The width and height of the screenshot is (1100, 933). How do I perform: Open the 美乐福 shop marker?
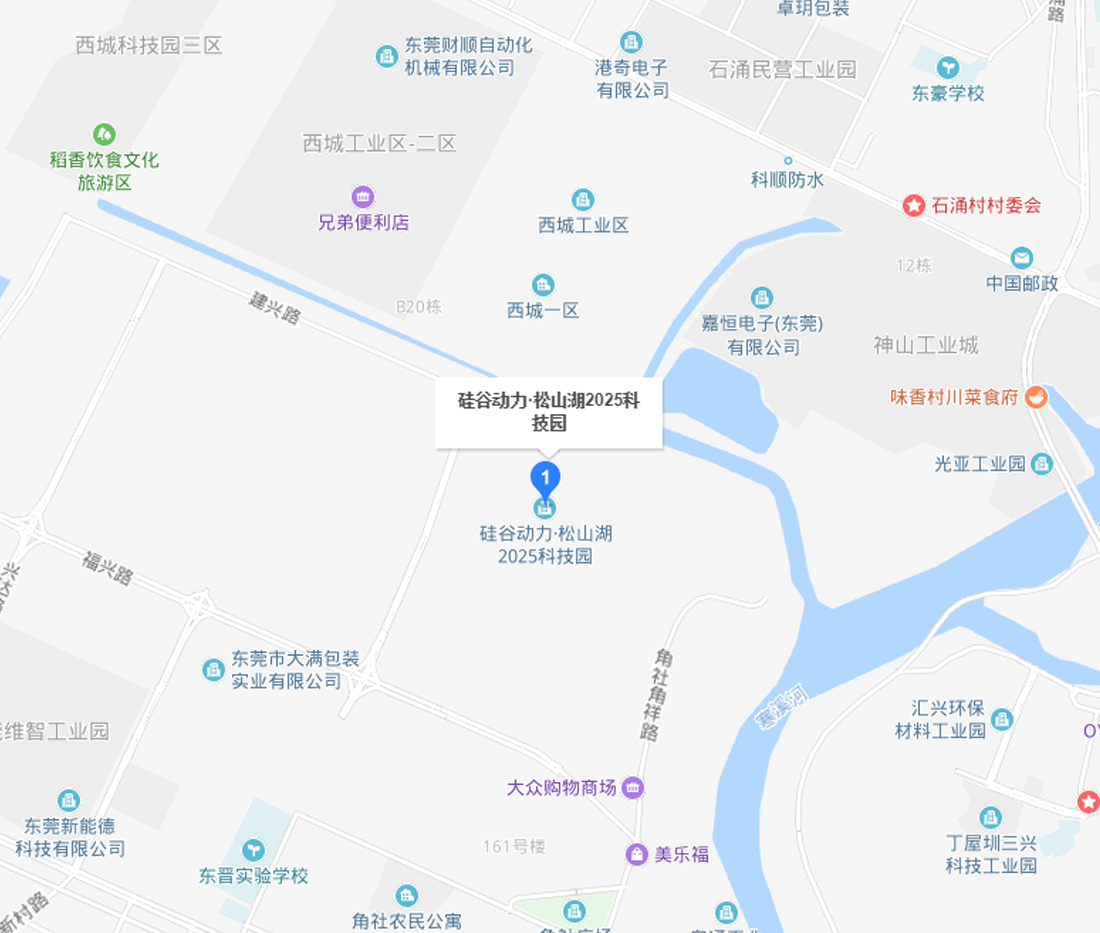pos(636,854)
